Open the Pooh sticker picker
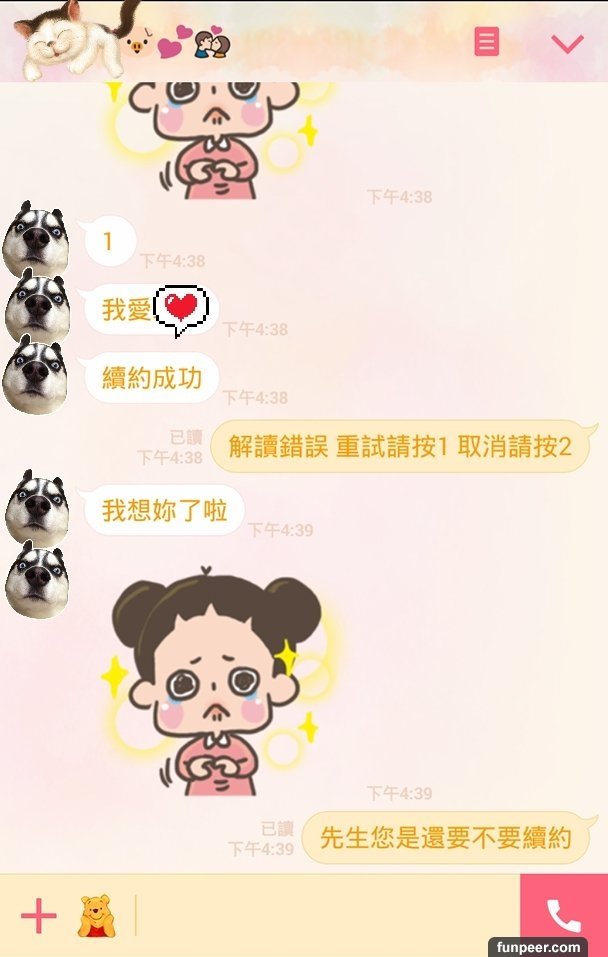 click(x=96, y=916)
